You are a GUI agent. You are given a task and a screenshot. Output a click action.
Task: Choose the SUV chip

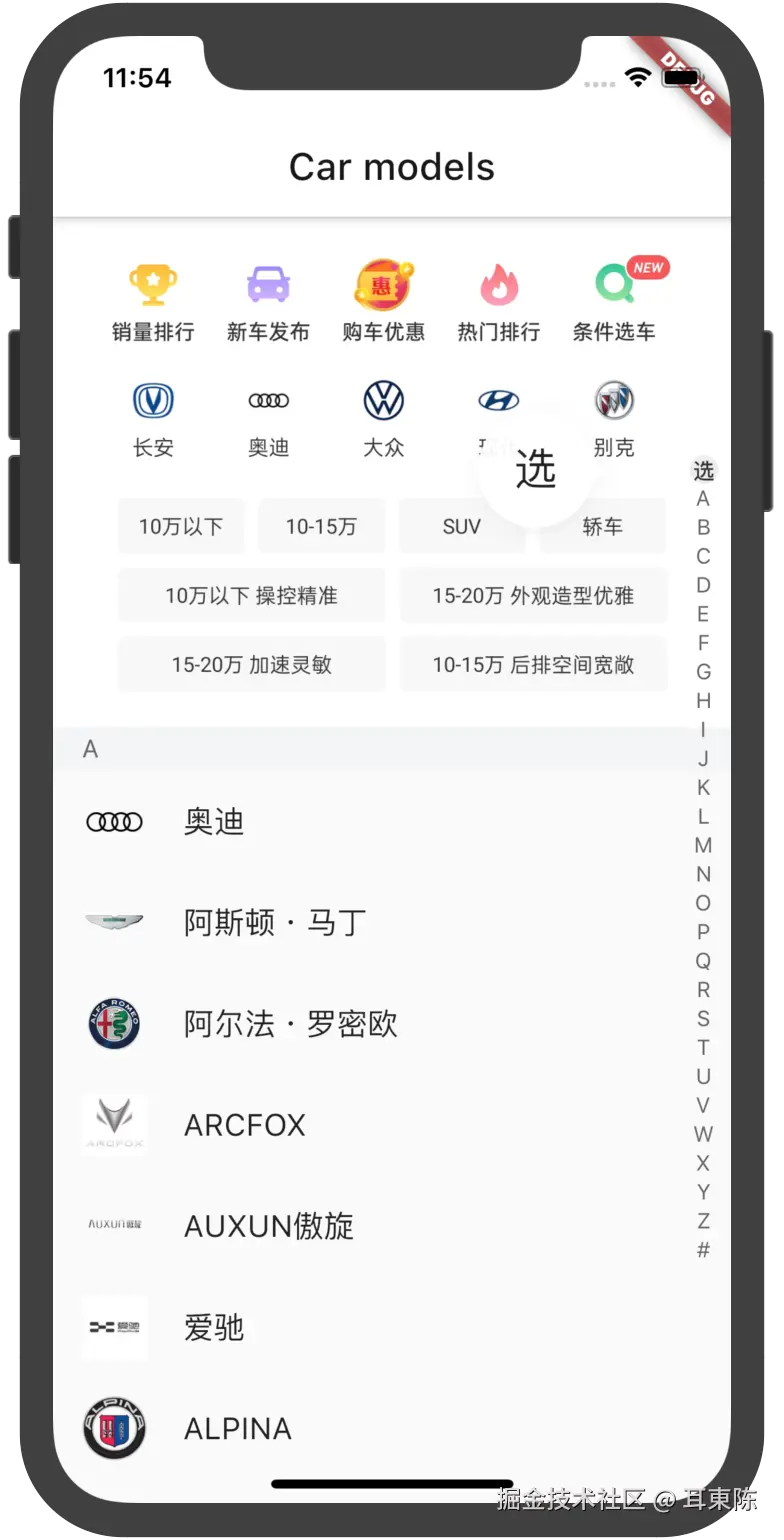[x=461, y=526]
